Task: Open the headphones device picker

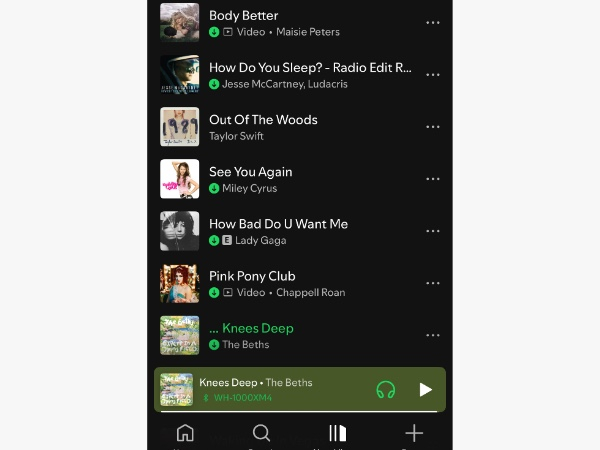Action: pos(386,390)
